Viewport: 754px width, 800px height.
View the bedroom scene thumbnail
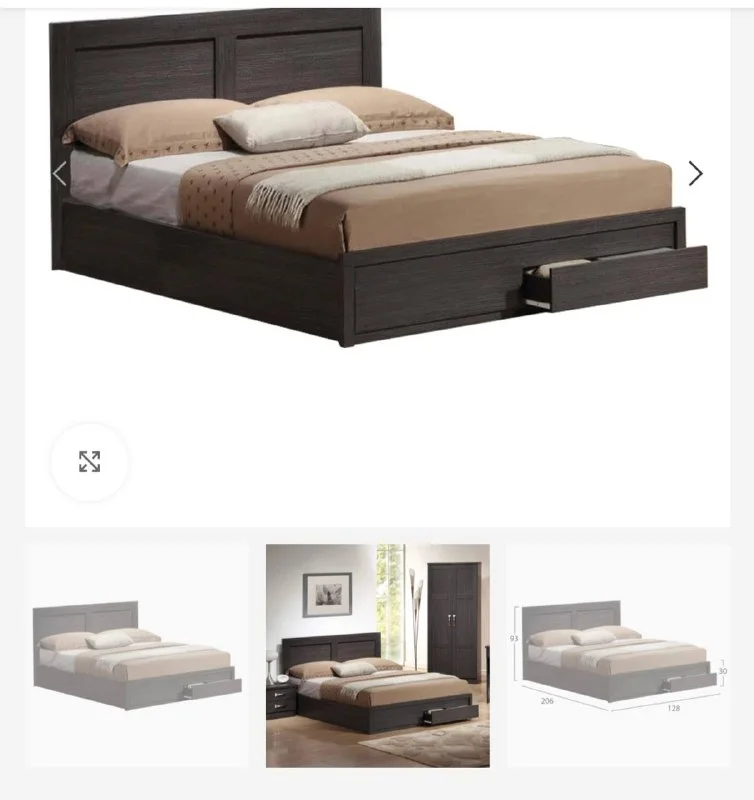[x=377, y=656]
